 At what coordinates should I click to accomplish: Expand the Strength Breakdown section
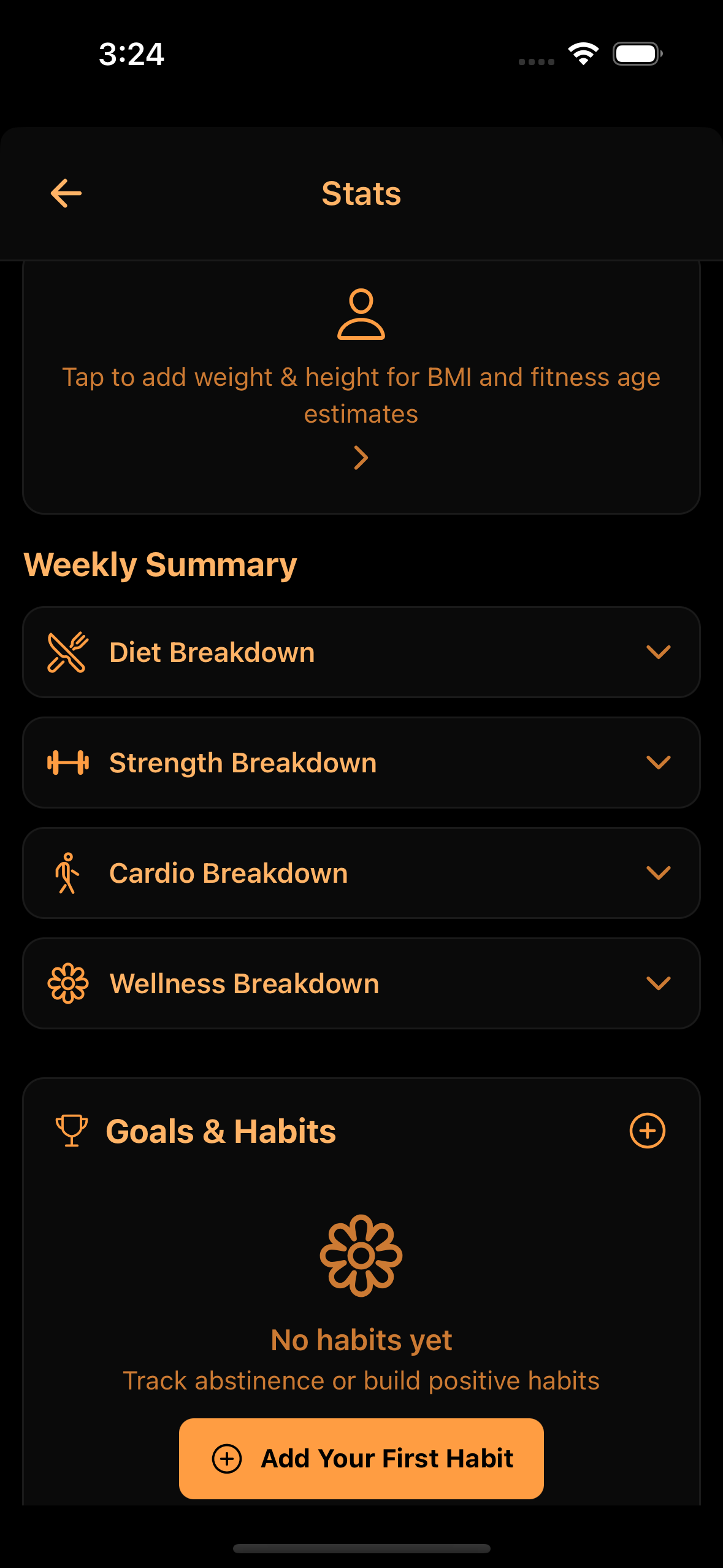click(361, 763)
